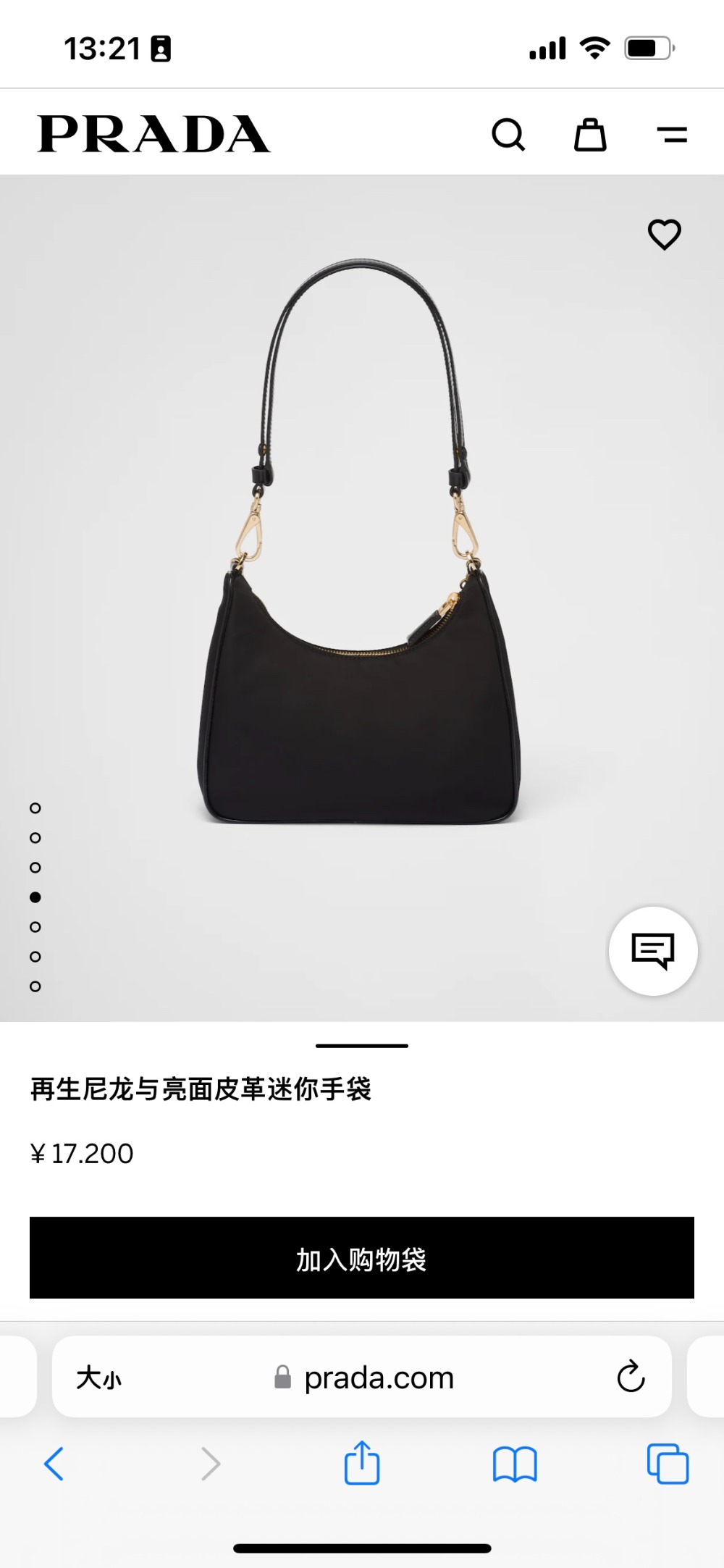Show all open Safari tabs
Screen dimensions: 724x1568
tap(668, 1464)
